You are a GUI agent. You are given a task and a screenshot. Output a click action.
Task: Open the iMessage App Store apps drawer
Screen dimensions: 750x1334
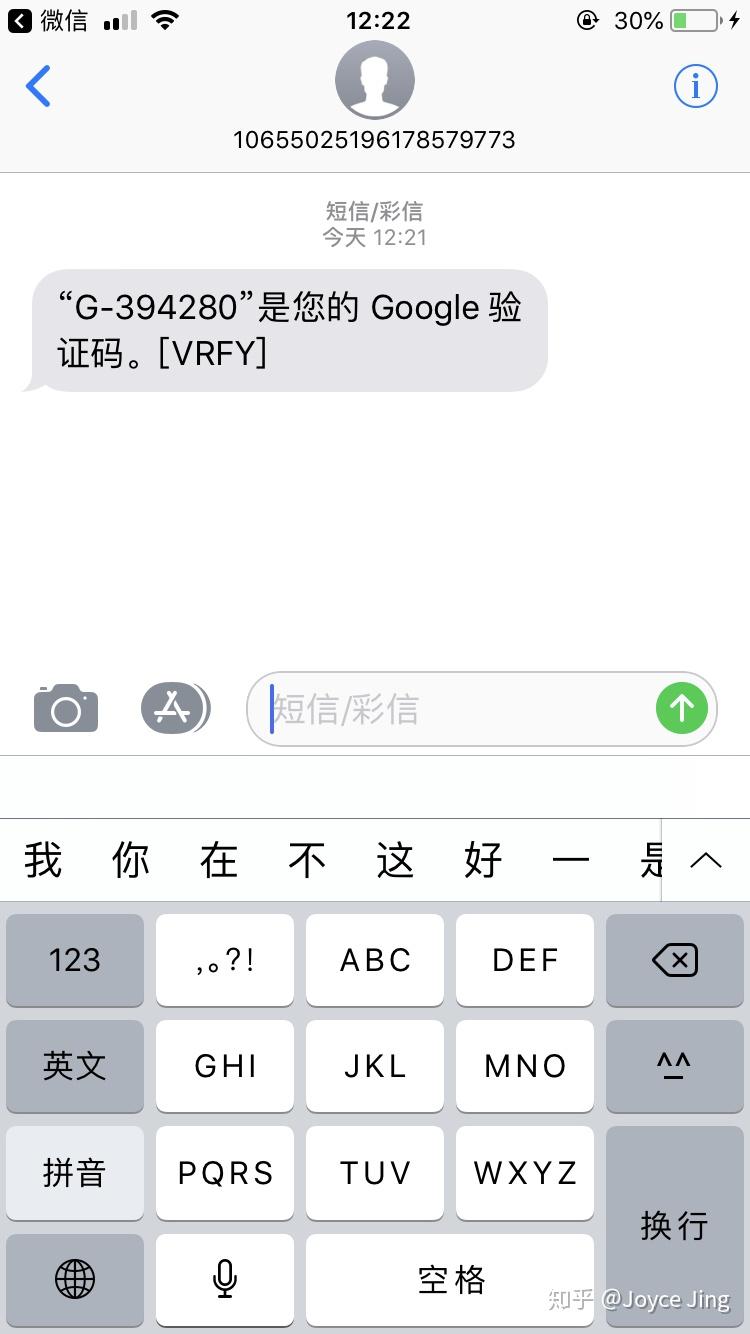[176, 708]
